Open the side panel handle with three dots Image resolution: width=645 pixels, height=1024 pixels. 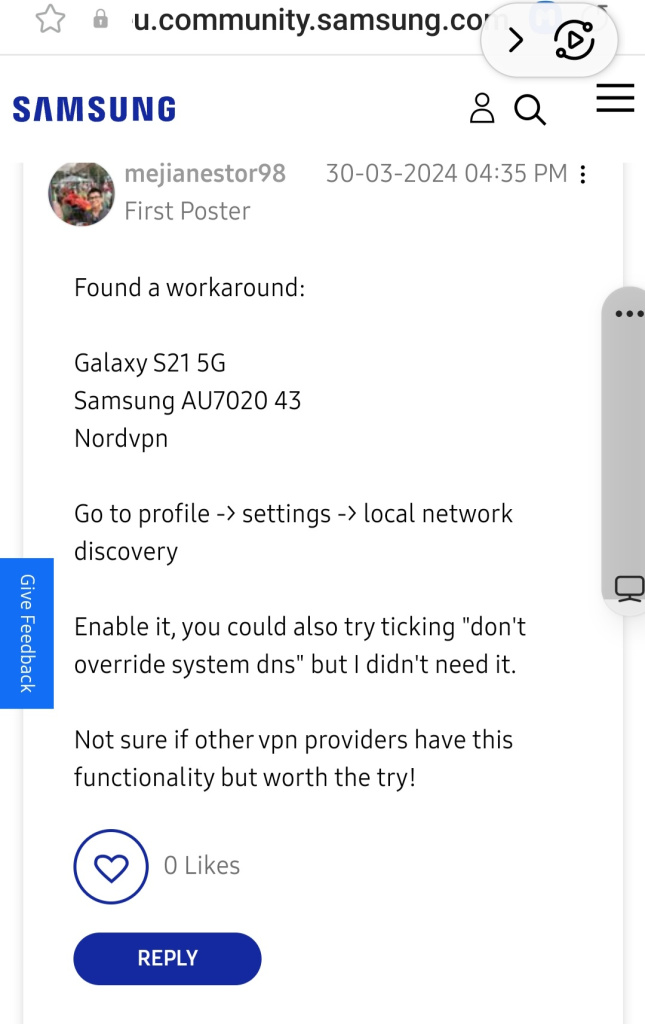(628, 314)
